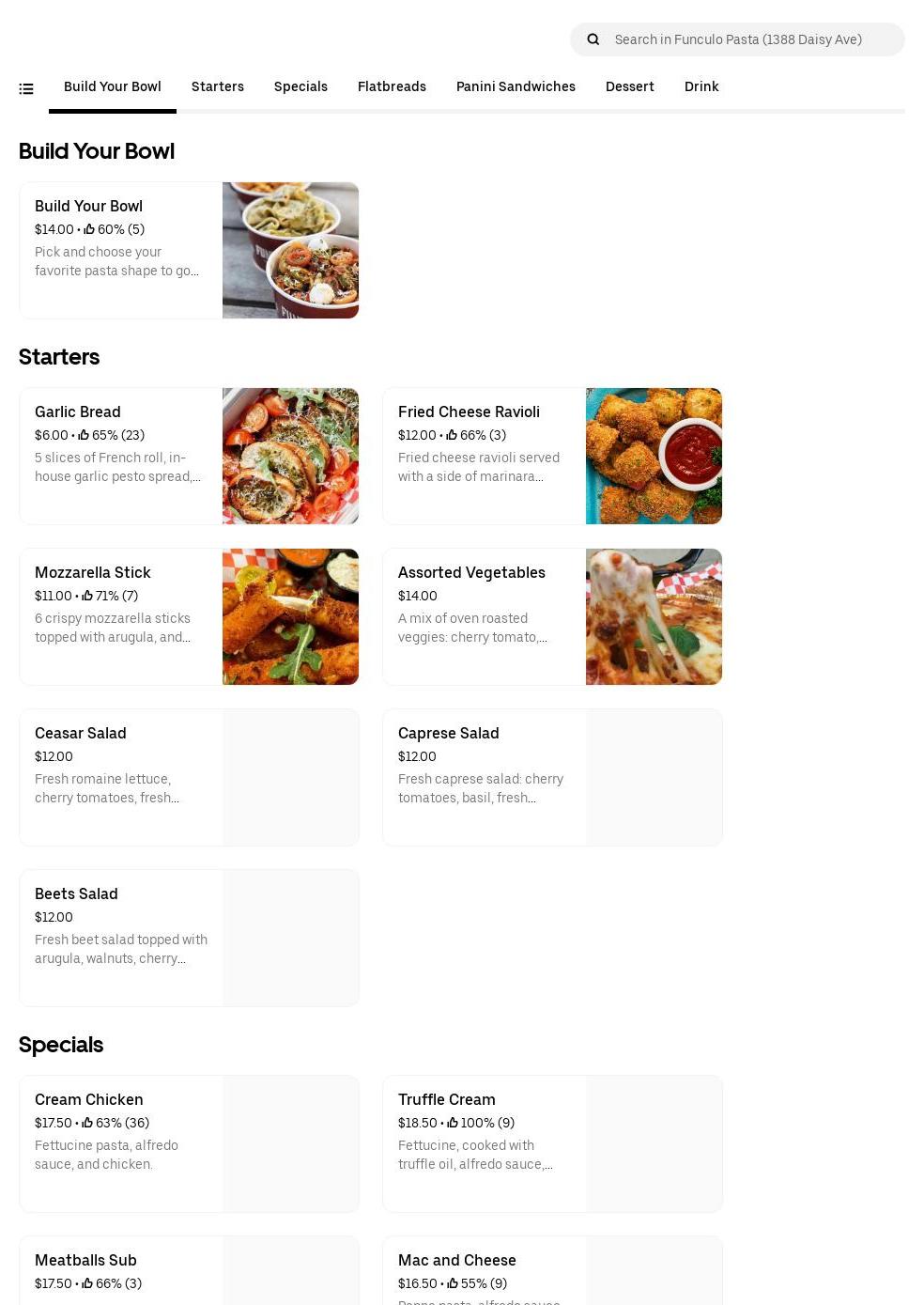This screenshot has width=924, height=1305.
Task: Open the Beets Salad item
Action: pos(189,938)
